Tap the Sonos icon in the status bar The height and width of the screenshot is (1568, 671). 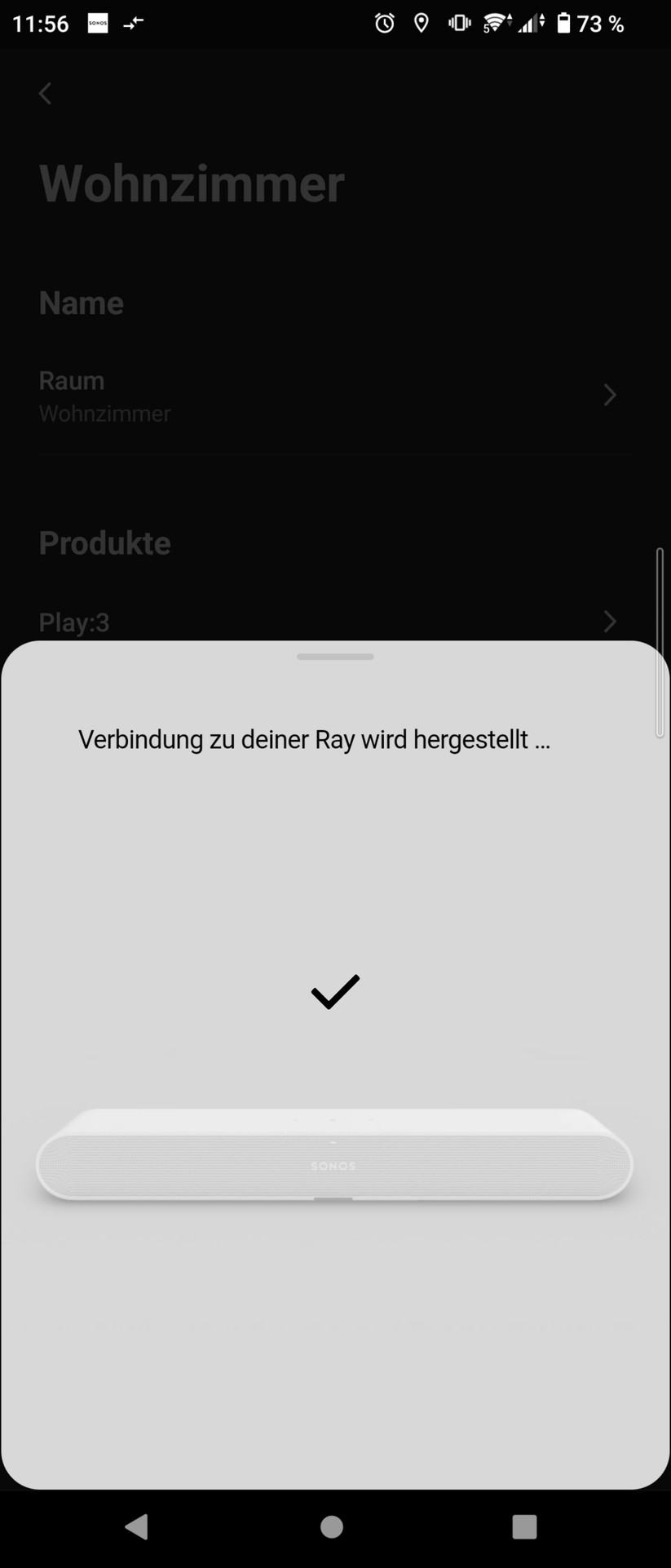pos(97,23)
